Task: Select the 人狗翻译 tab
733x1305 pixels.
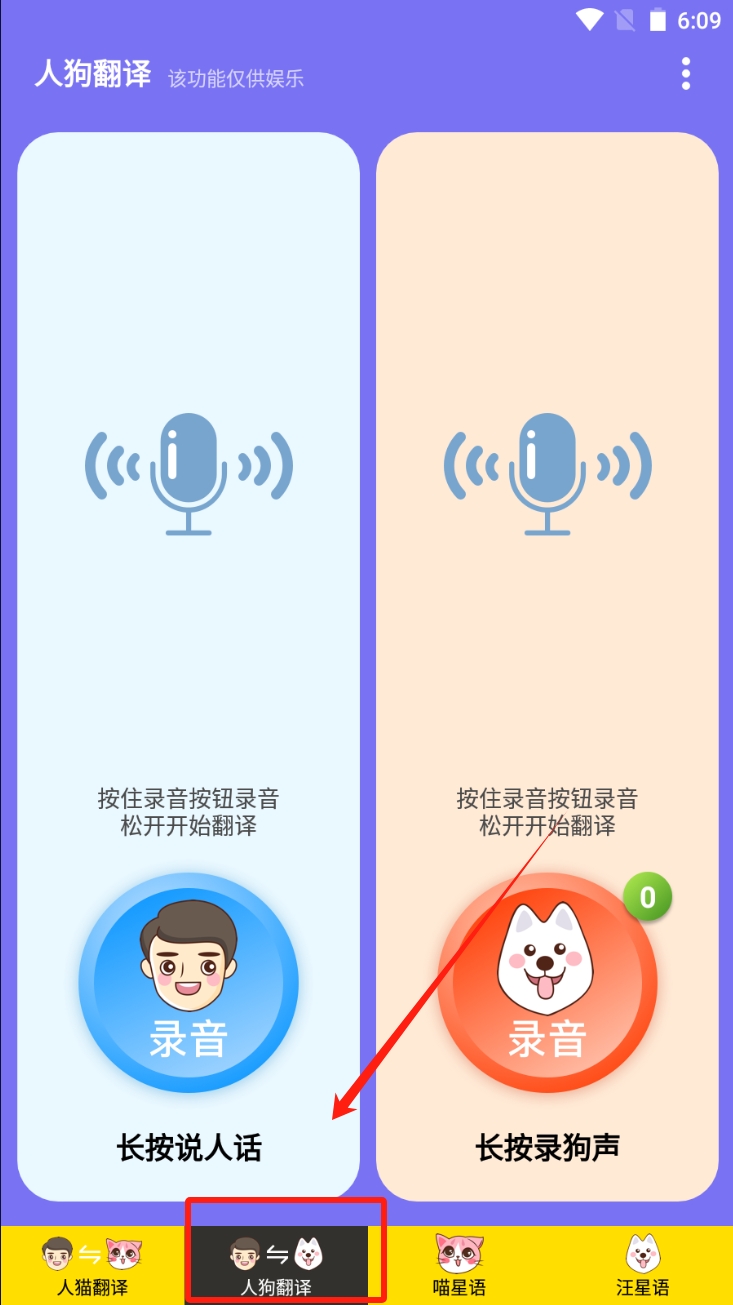Action: click(276, 1265)
